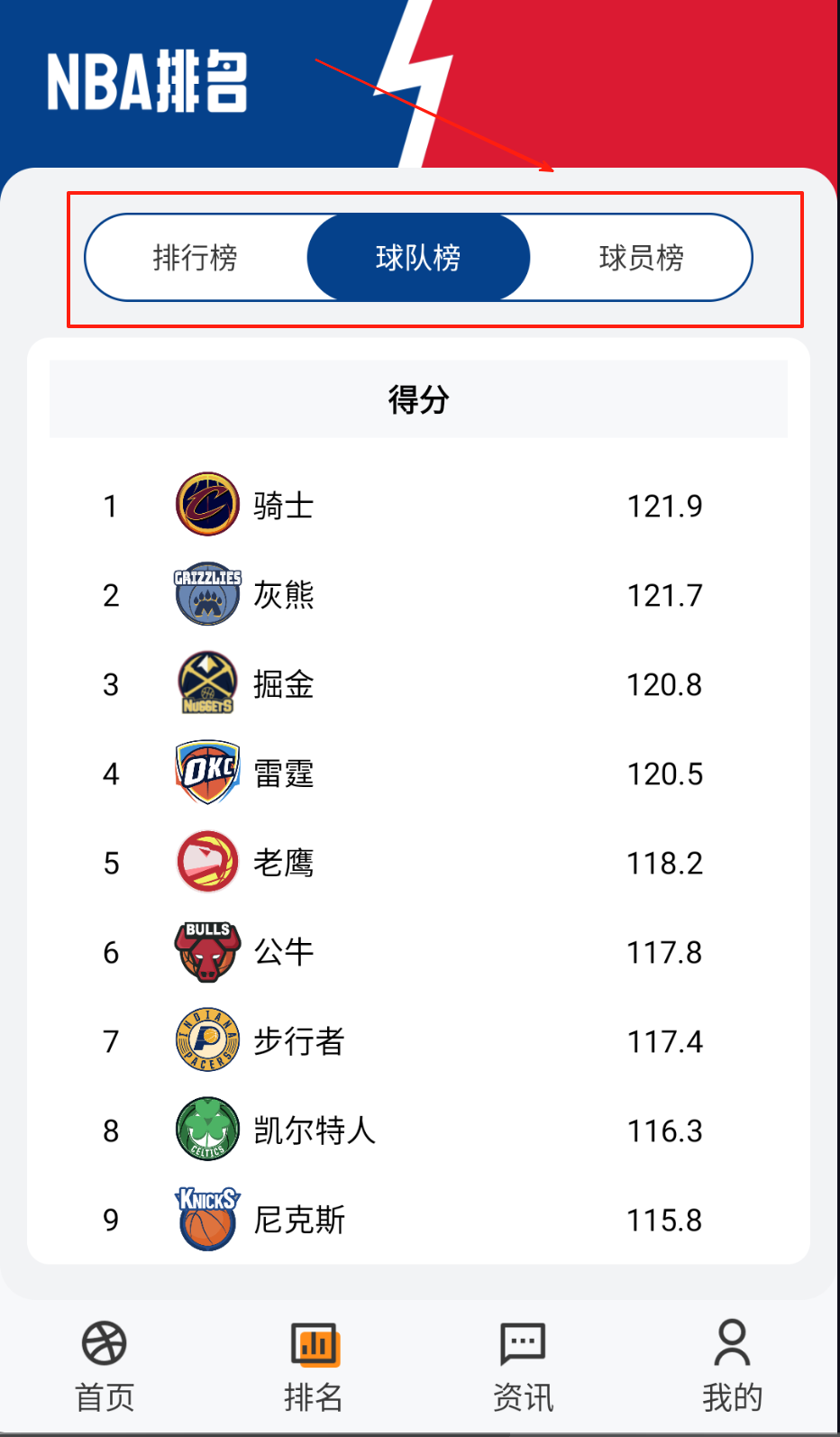
Task: Select the 尼克斯 team row
Action: 418,1220
